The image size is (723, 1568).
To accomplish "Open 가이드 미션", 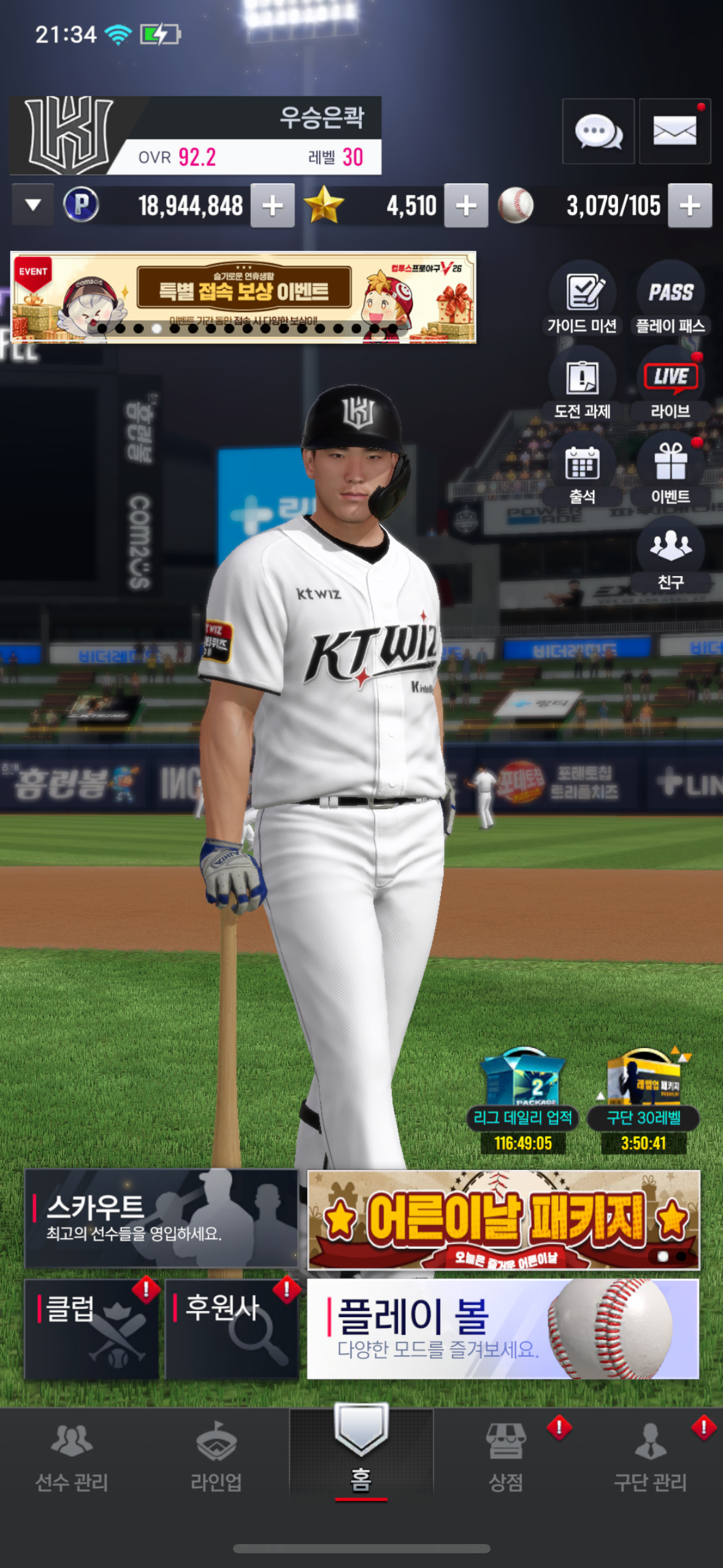I will coord(582,298).
